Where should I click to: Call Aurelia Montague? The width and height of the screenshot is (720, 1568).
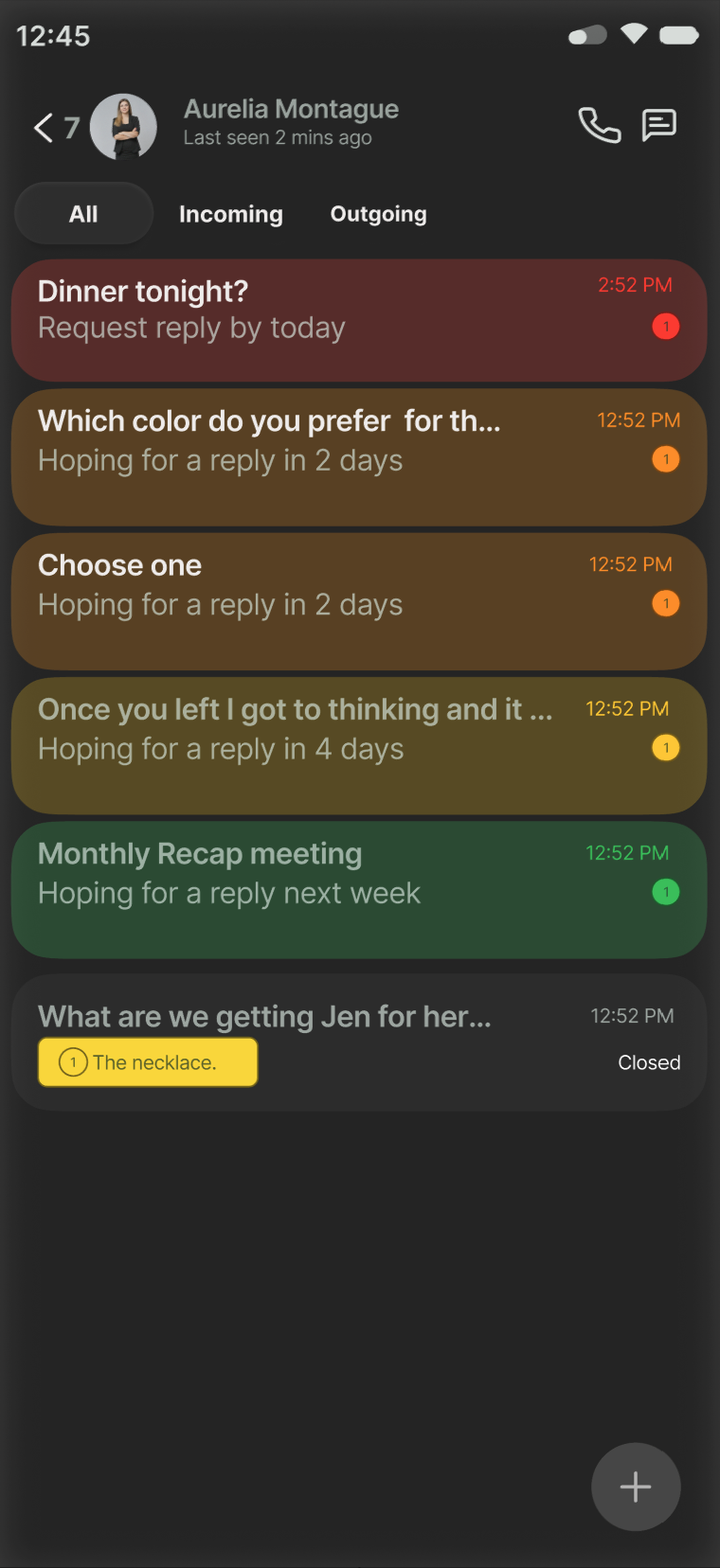[600, 125]
